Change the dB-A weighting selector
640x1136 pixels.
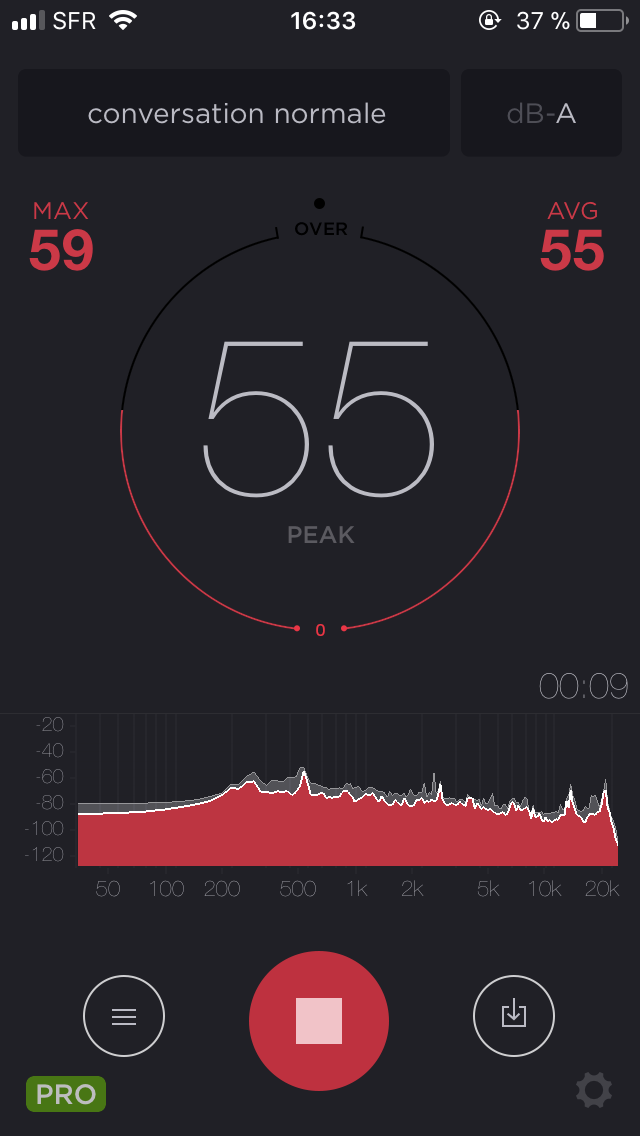(x=540, y=113)
